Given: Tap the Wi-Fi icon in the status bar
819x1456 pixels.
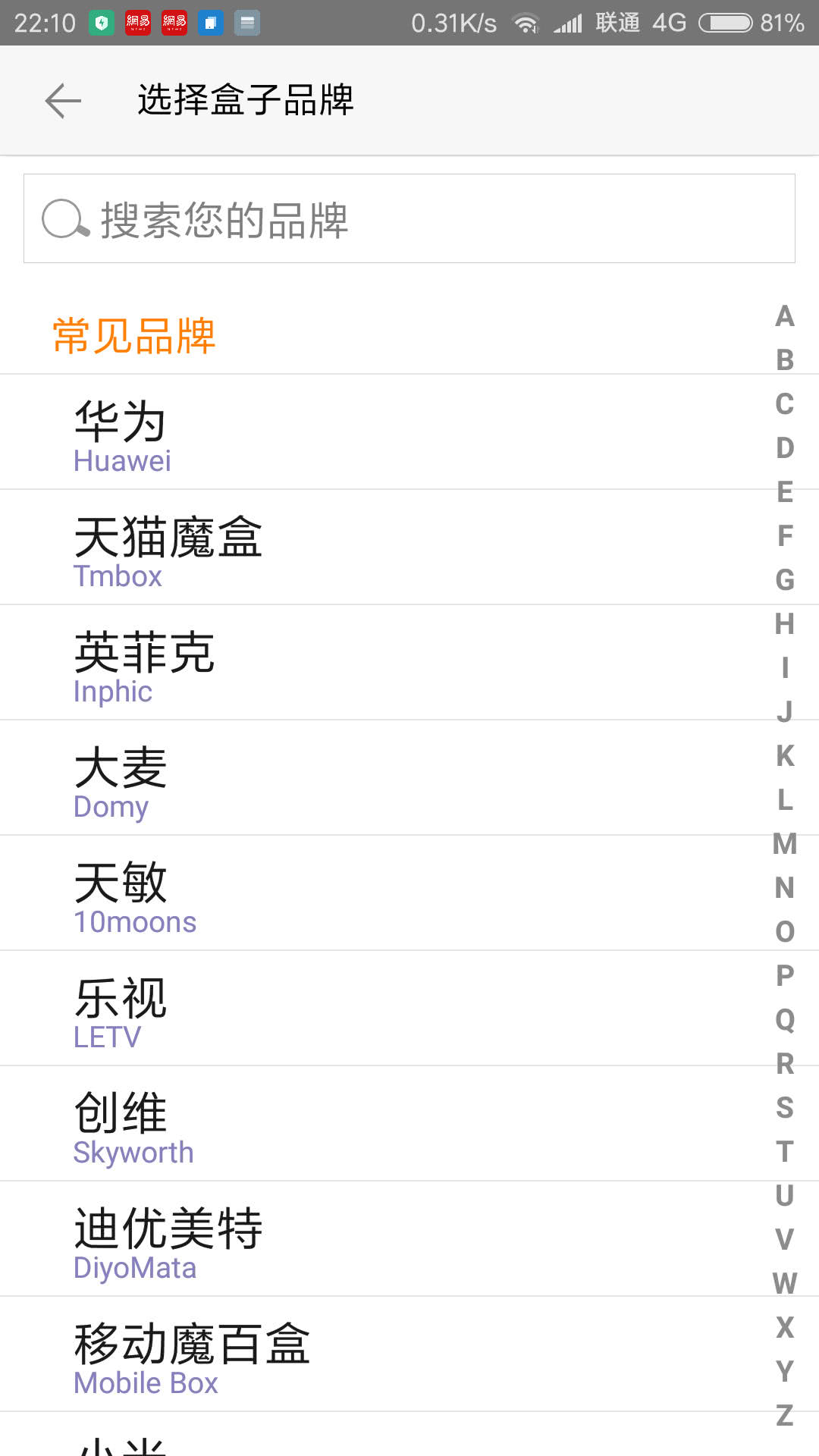Looking at the screenshot, I should point(526,22).
